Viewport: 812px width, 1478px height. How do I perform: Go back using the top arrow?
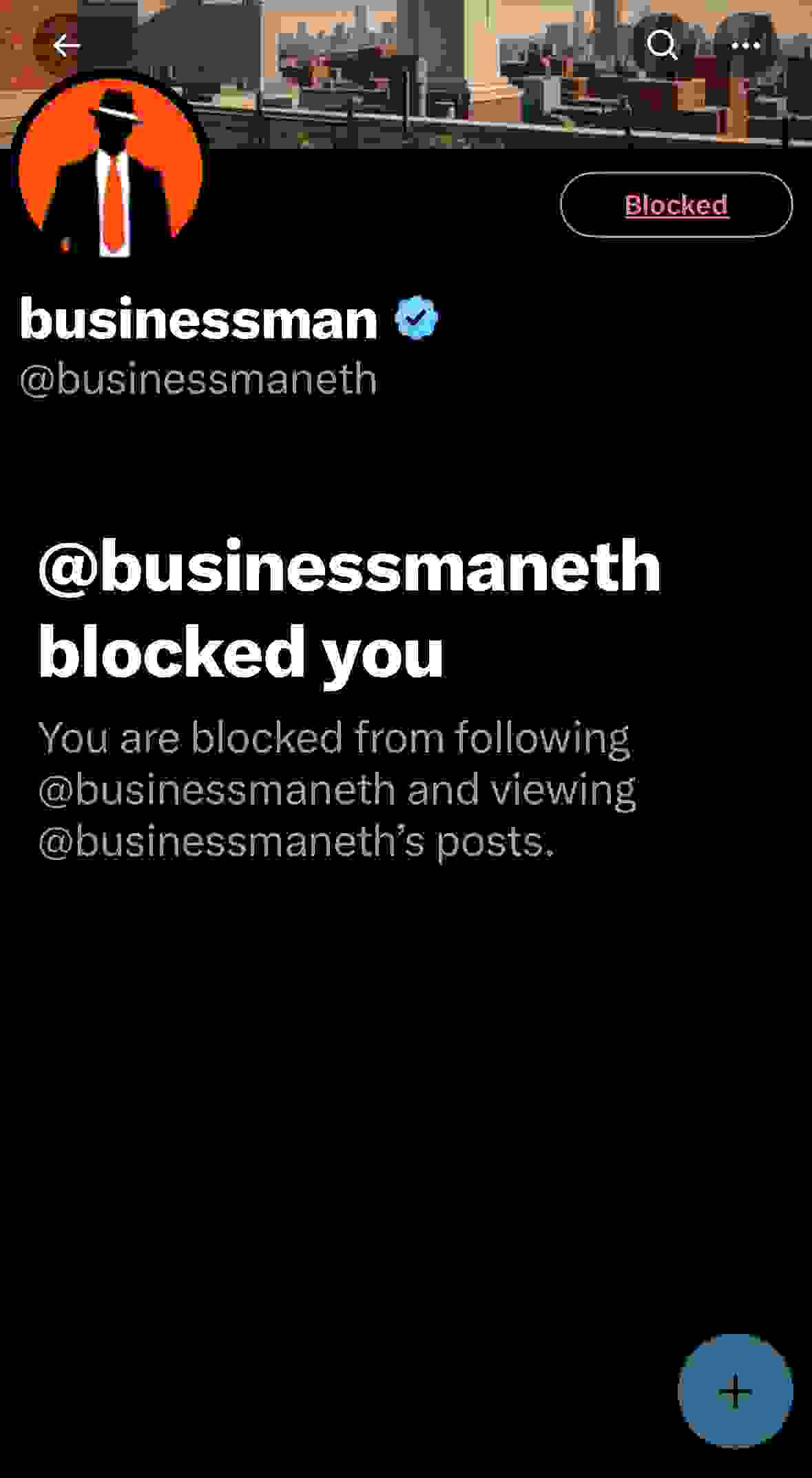[66, 45]
